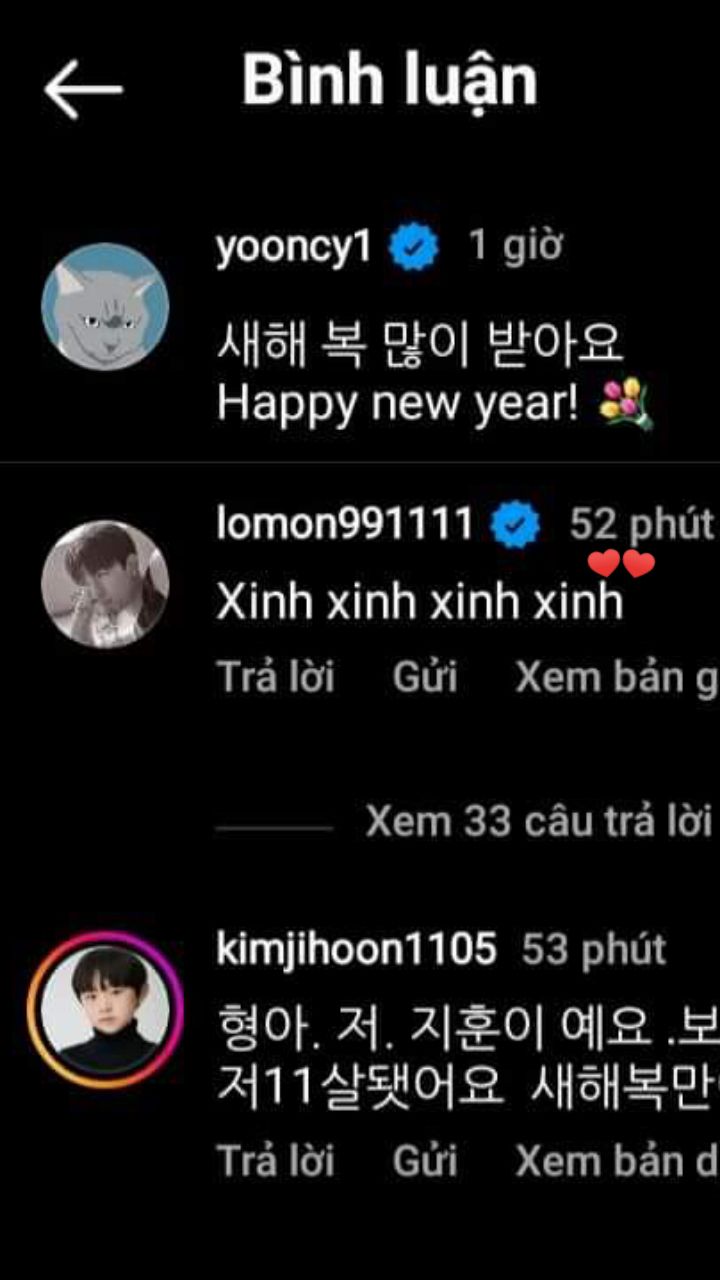Screen dimensions: 720x1280
Task: View kimjihoon1105's story from the avatar
Action: click(x=105, y=1010)
